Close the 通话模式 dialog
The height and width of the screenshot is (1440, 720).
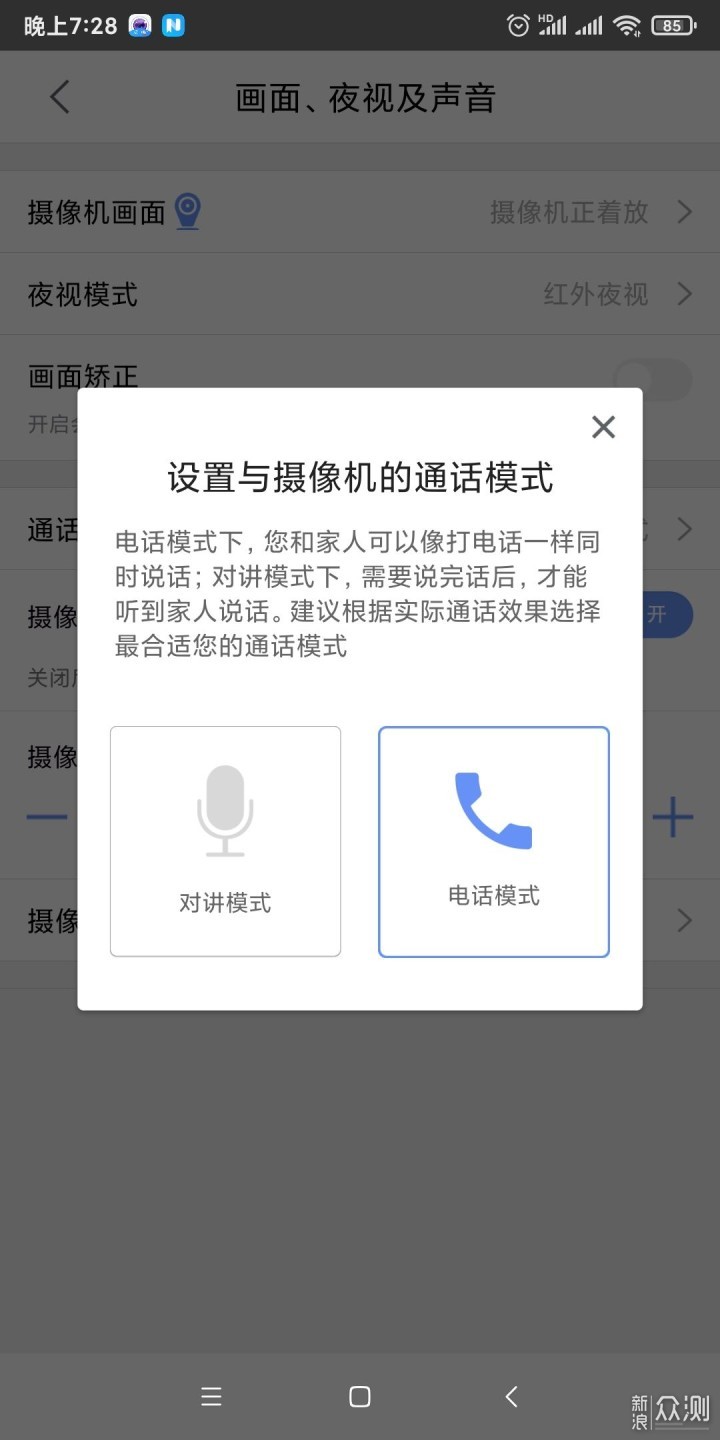[603, 427]
